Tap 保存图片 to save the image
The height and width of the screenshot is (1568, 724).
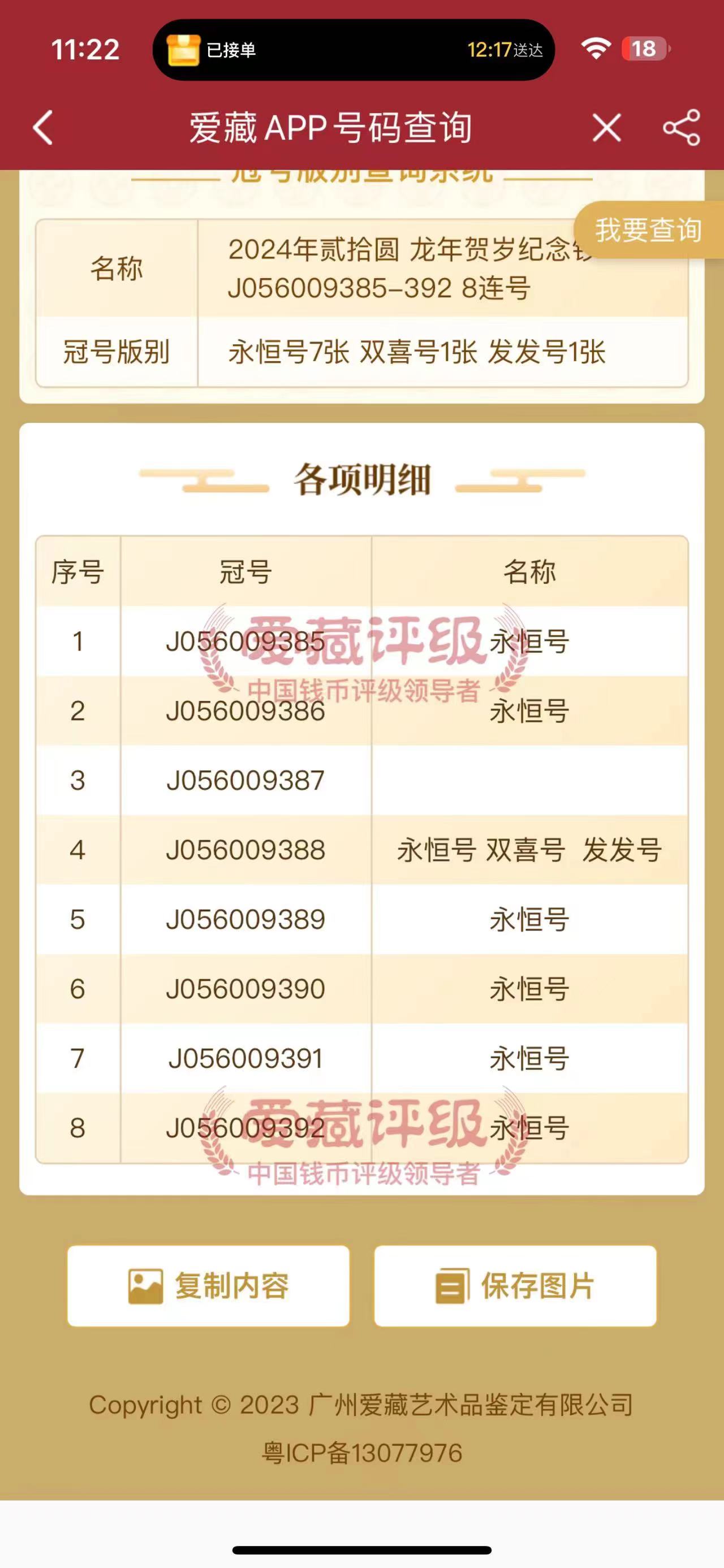pyautogui.click(x=515, y=1285)
